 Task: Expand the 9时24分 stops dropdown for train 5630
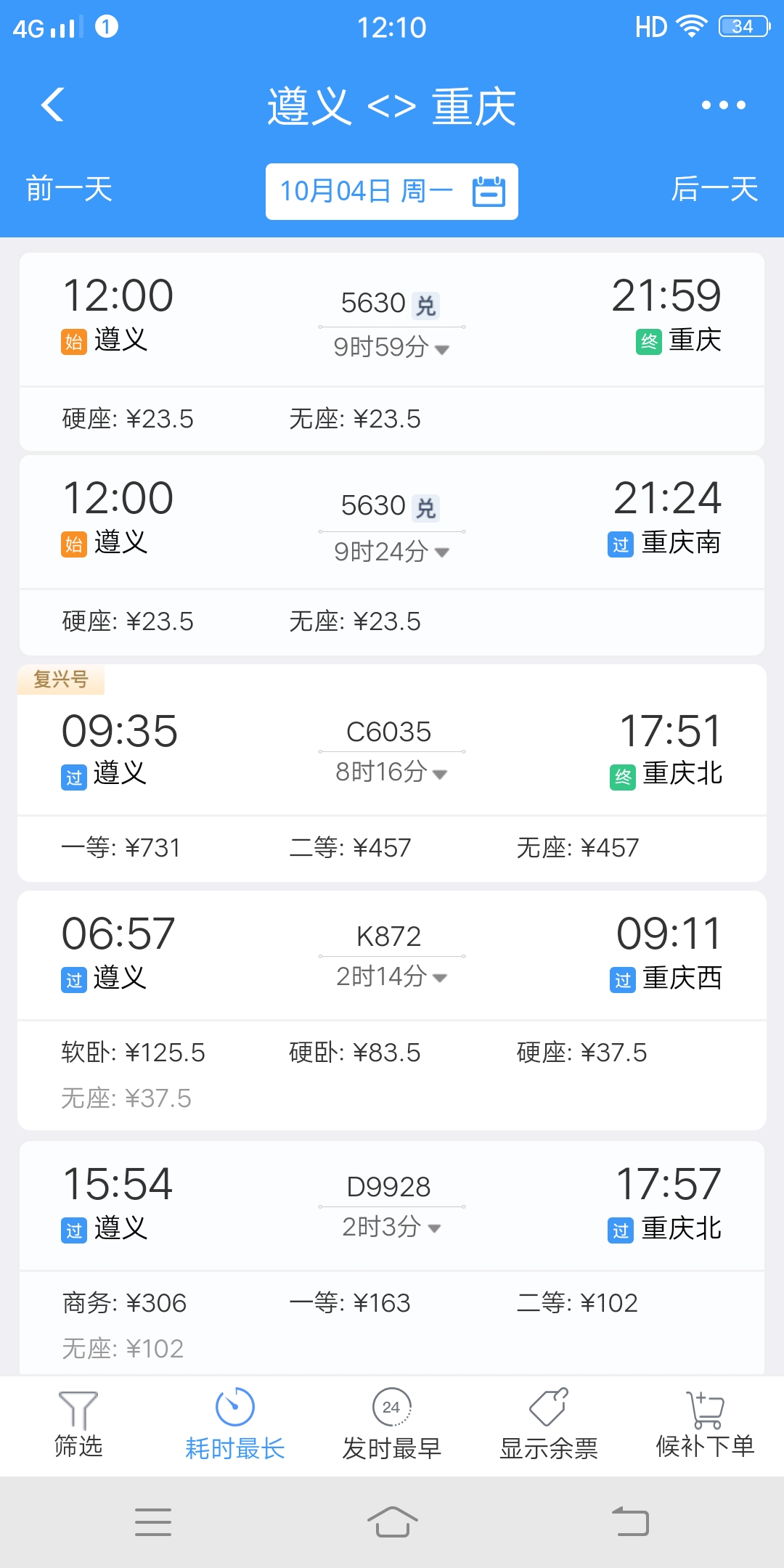point(392,552)
